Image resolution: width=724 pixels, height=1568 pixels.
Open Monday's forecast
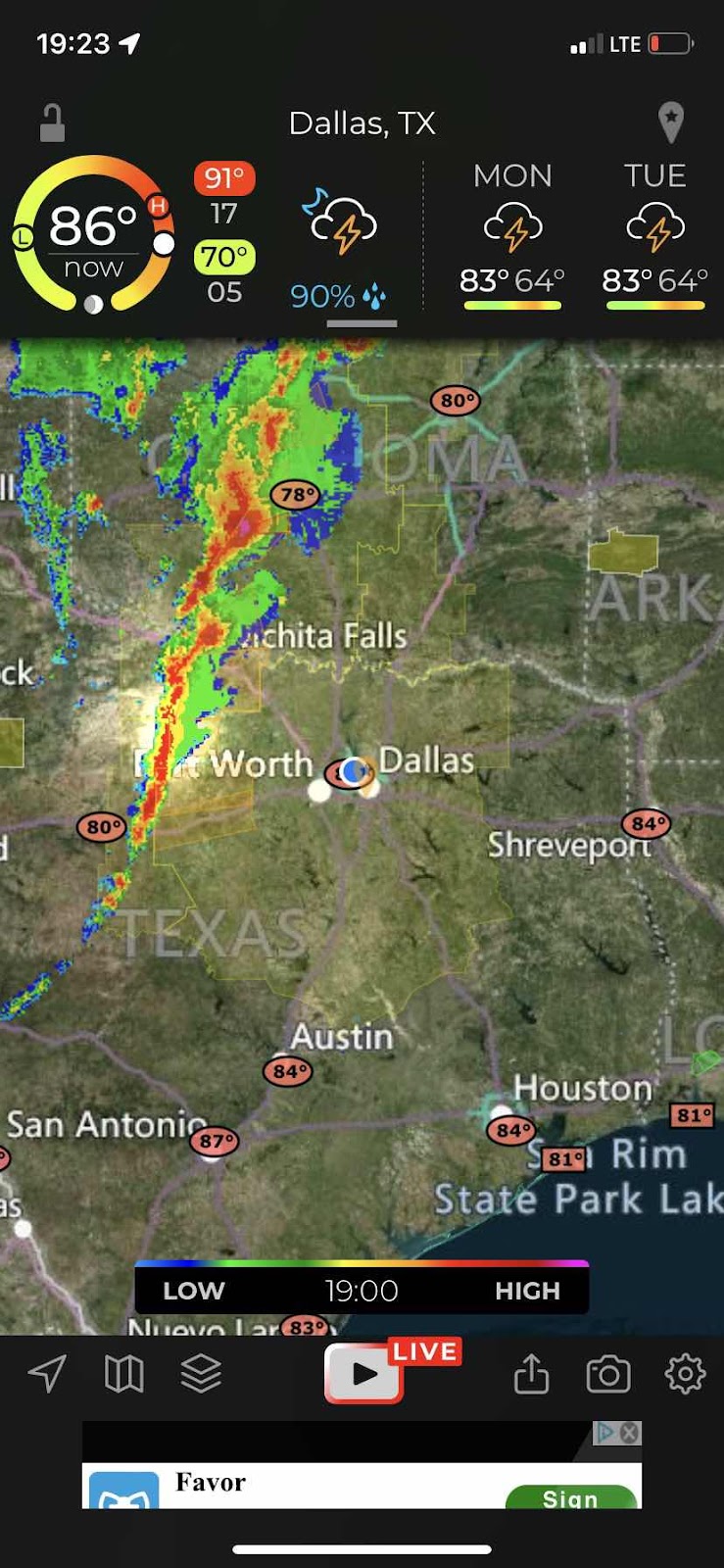pos(512,235)
